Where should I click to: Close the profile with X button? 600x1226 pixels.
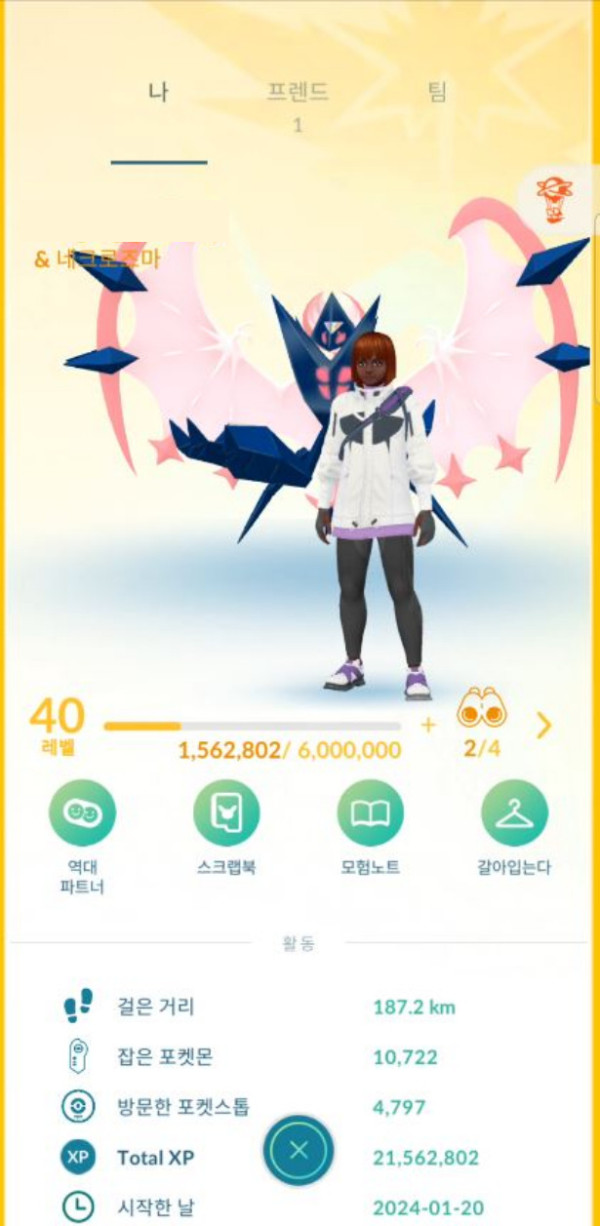tap(298, 1150)
